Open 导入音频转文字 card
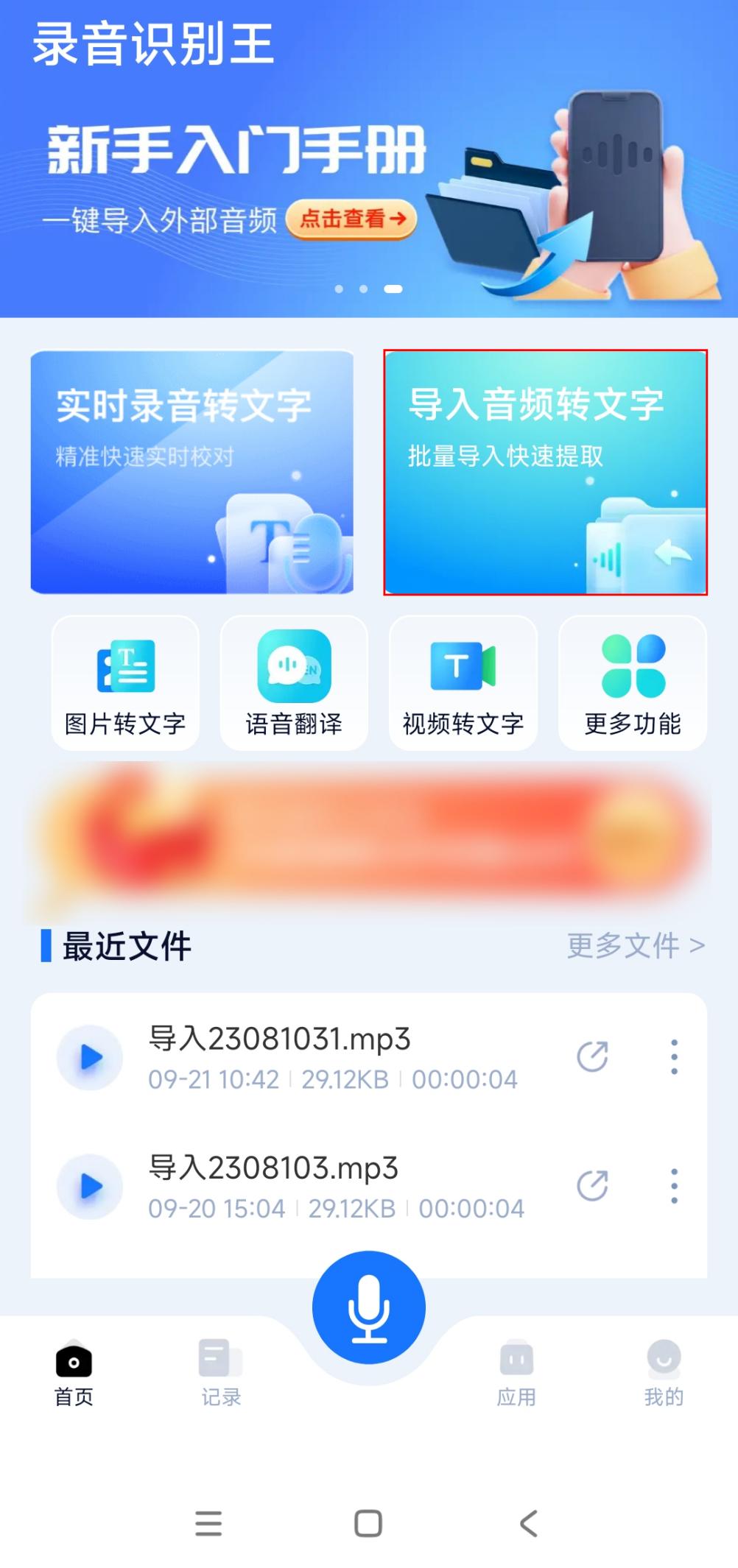Viewport: 738px width, 1568px height. pyautogui.click(x=545, y=472)
